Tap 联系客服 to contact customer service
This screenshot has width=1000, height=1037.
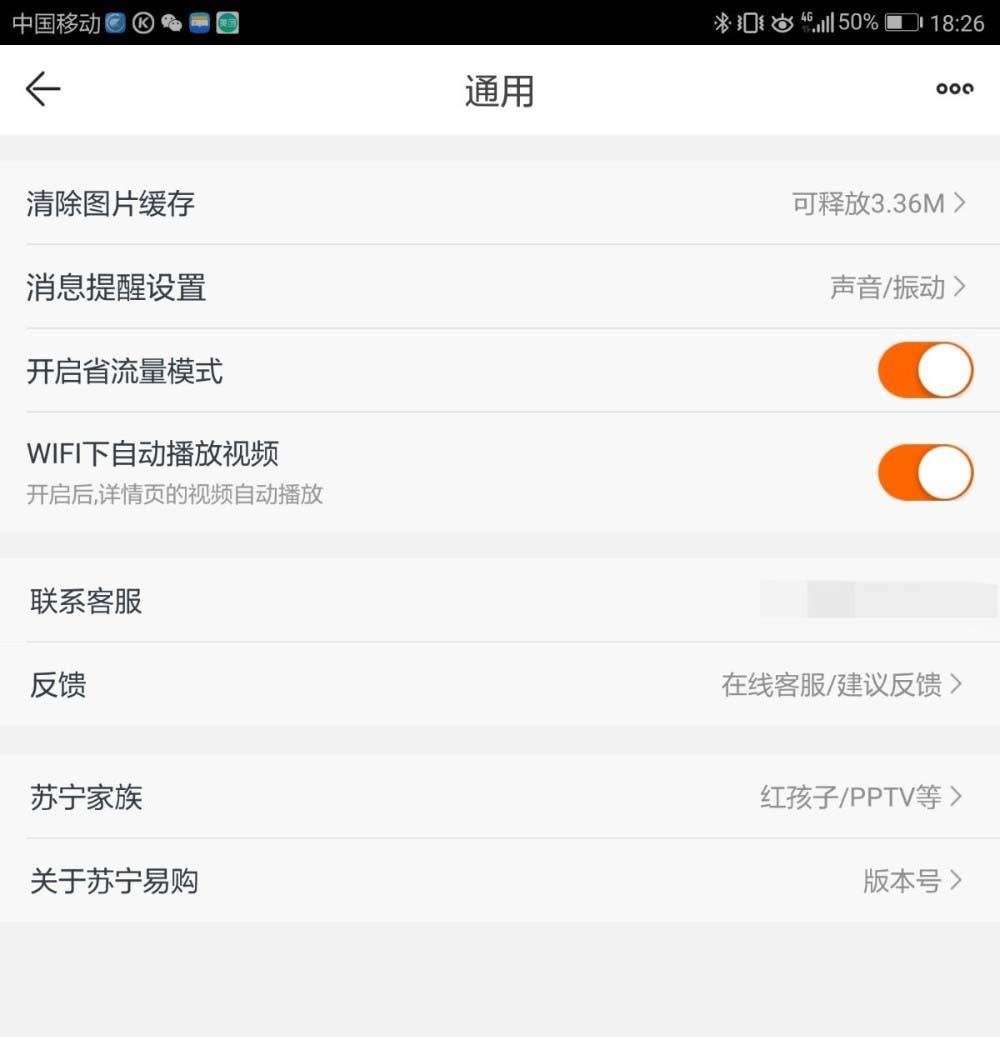tap(84, 601)
